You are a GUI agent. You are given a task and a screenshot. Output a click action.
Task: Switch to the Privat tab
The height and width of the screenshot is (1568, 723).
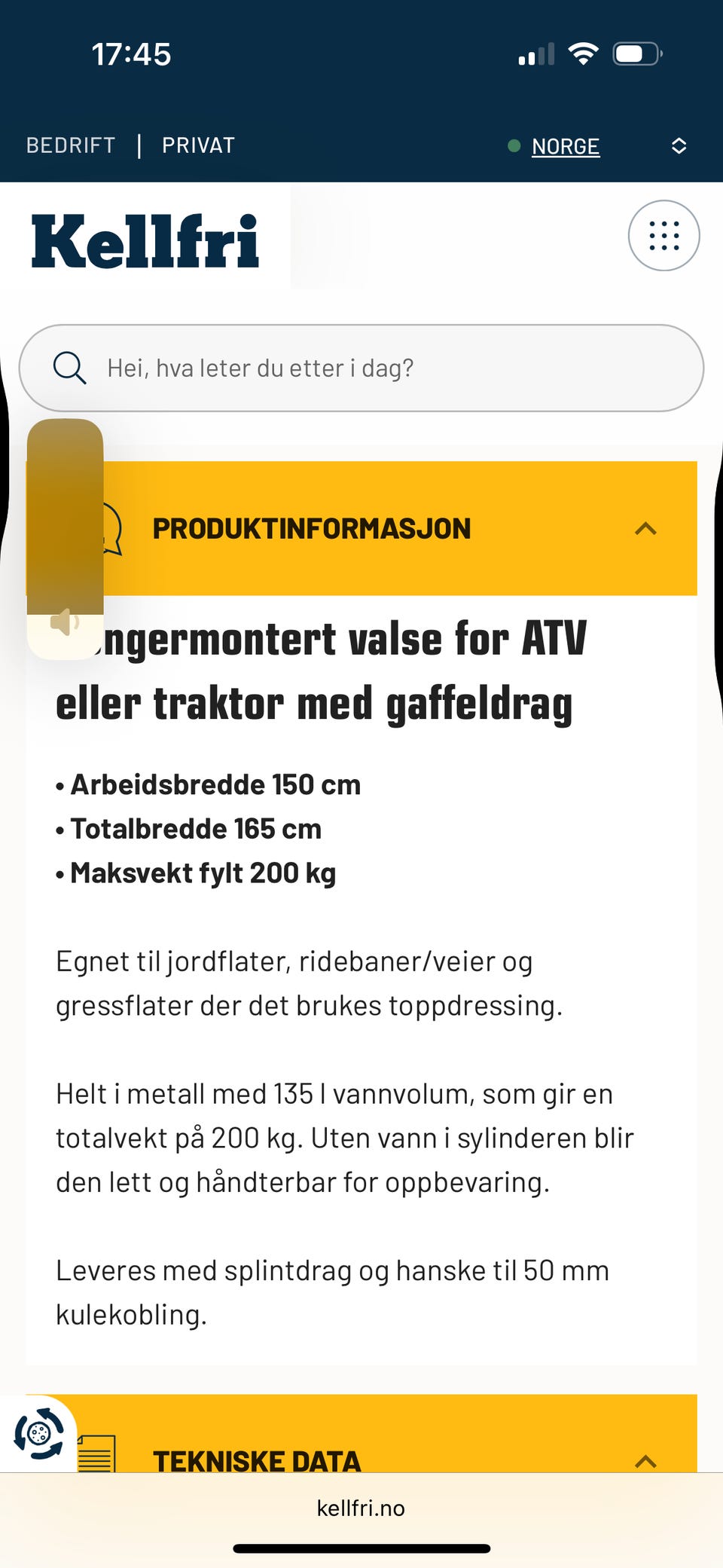click(x=197, y=145)
